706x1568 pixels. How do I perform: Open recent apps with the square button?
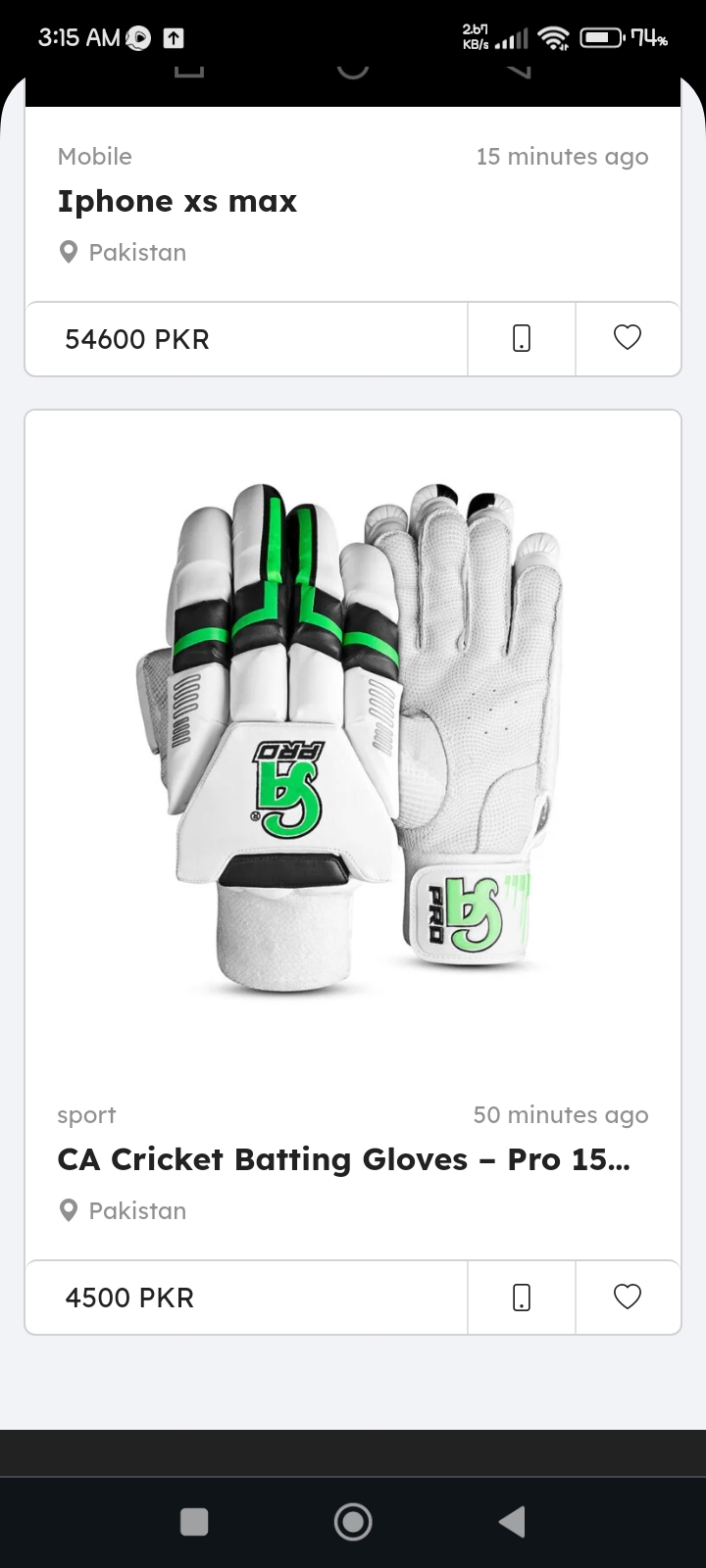click(194, 1522)
